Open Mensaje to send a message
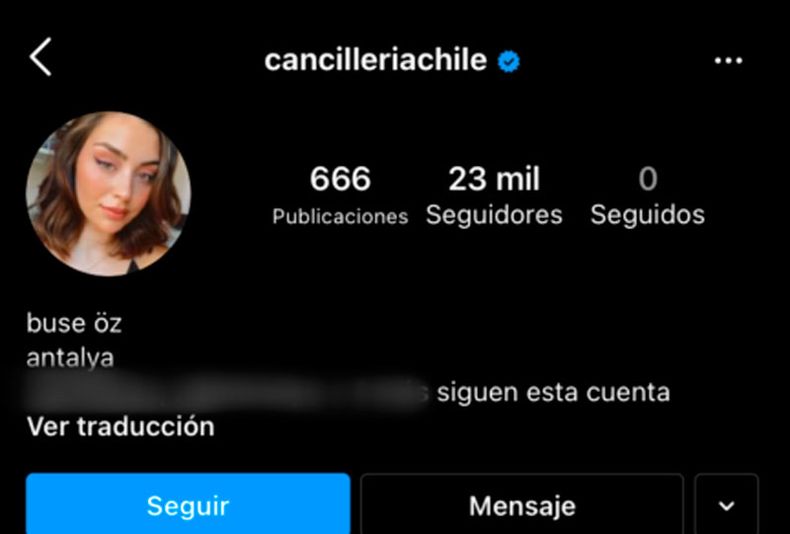 click(x=521, y=505)
